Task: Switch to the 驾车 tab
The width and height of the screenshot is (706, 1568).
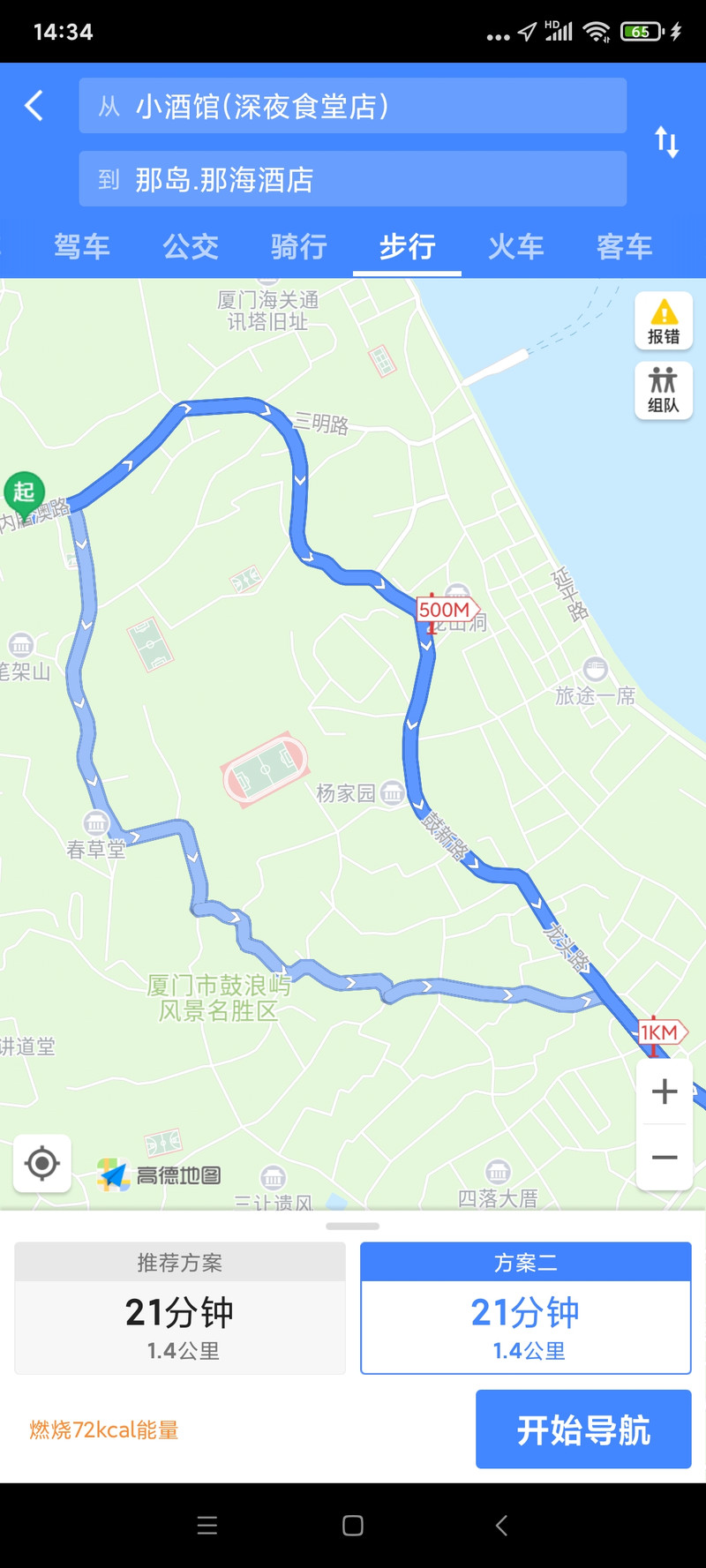Action: [x=82, y=246]
